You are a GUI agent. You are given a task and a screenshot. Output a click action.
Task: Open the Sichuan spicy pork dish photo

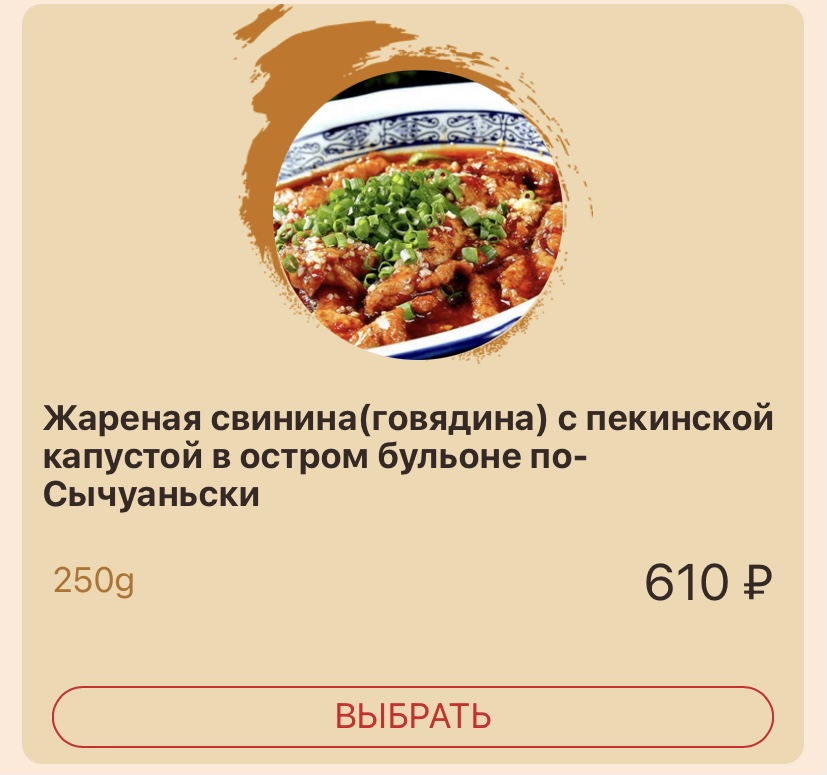417,215
